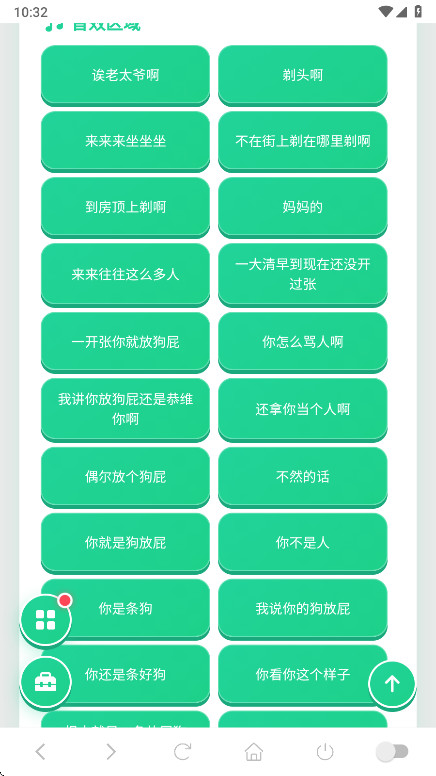The height and width of the screenshot is (776, 436).
Task: Select 偶尔放个狗屁 sound button
Action: 125,477
